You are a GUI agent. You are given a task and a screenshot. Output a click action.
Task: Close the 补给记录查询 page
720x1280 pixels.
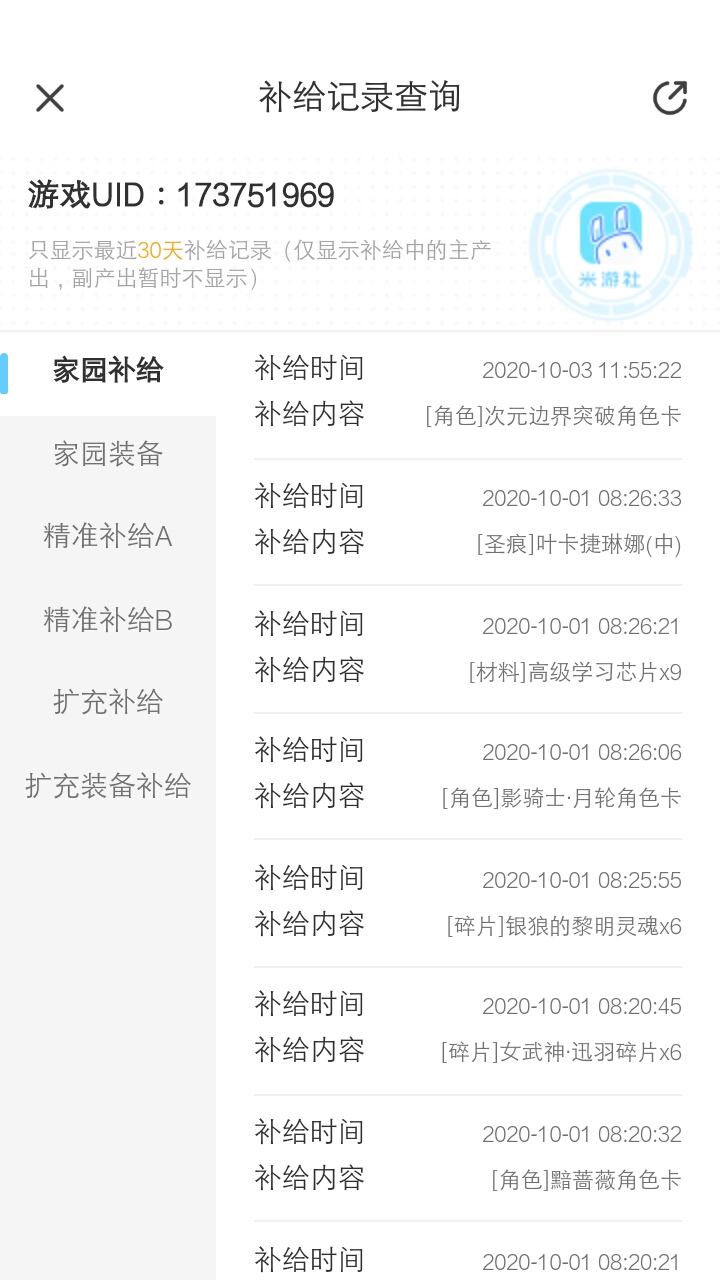click(x=50, y=98)
